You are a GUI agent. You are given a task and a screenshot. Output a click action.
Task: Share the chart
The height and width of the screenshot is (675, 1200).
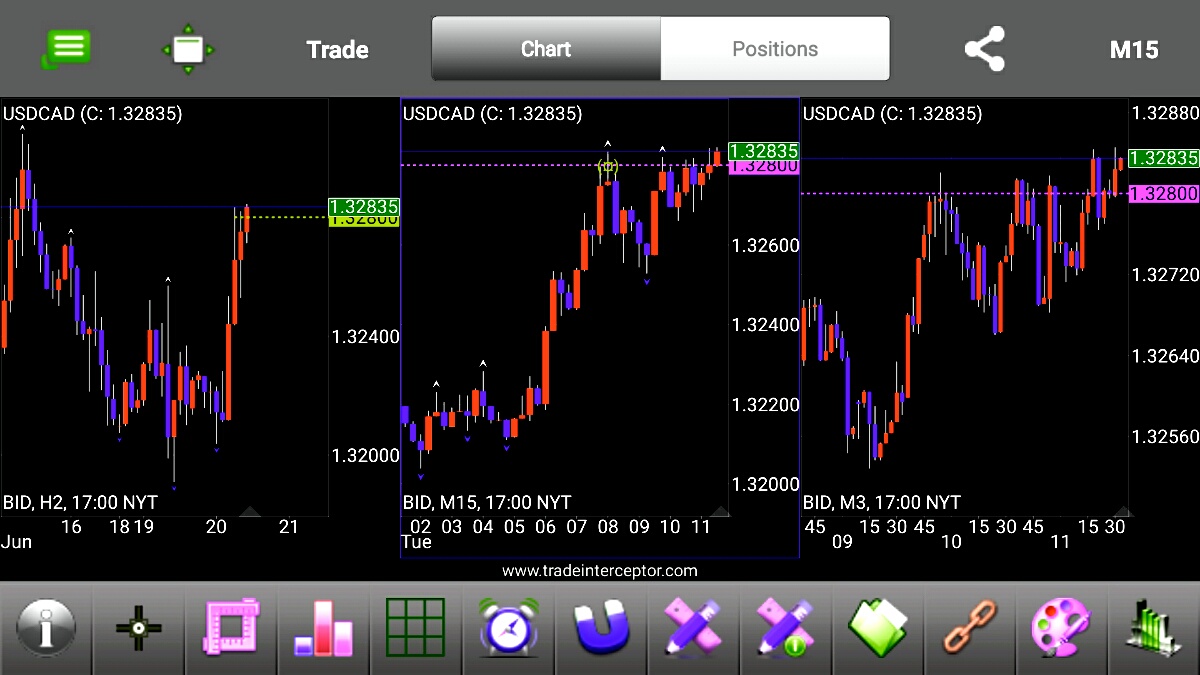click(984, 49)
